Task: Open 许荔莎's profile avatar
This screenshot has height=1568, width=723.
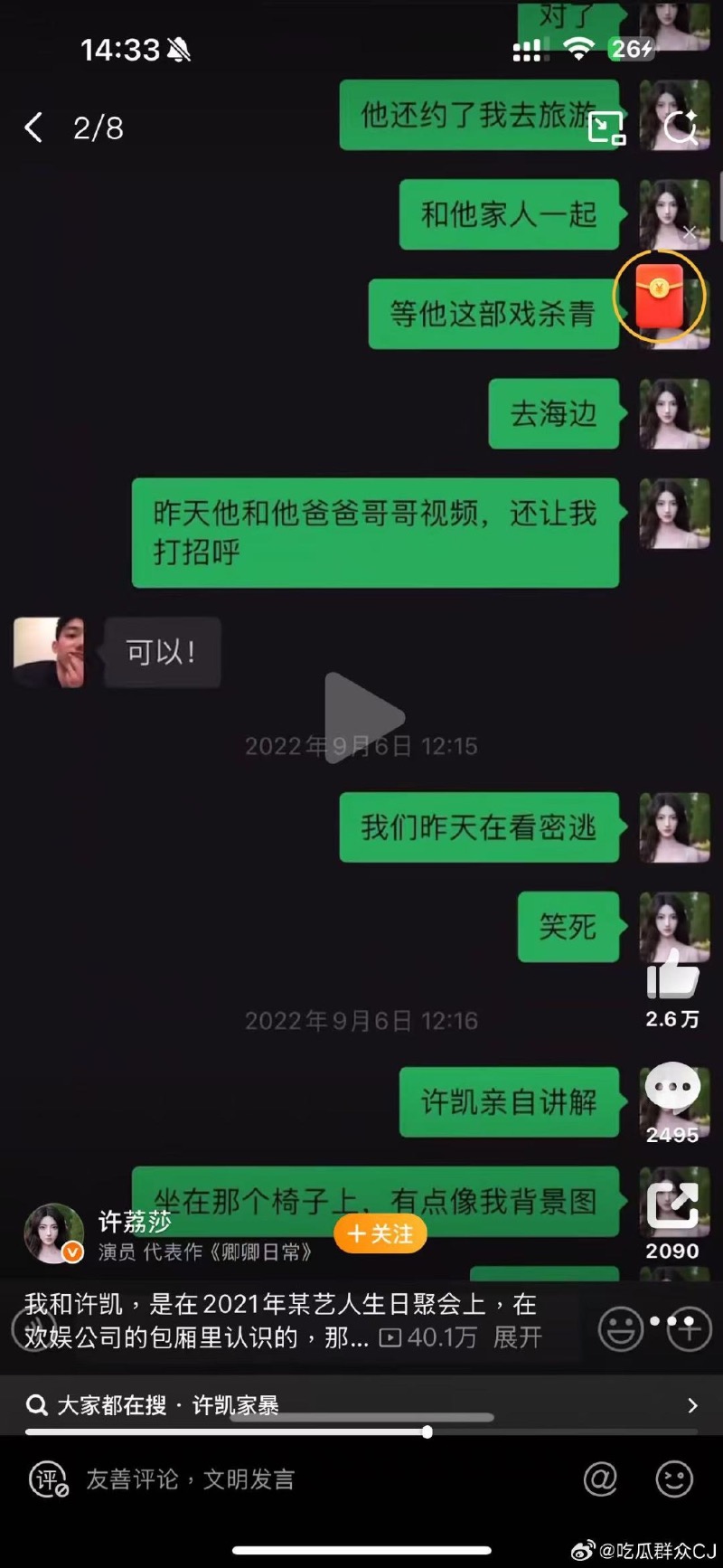Action: [x=52, y=1233]
